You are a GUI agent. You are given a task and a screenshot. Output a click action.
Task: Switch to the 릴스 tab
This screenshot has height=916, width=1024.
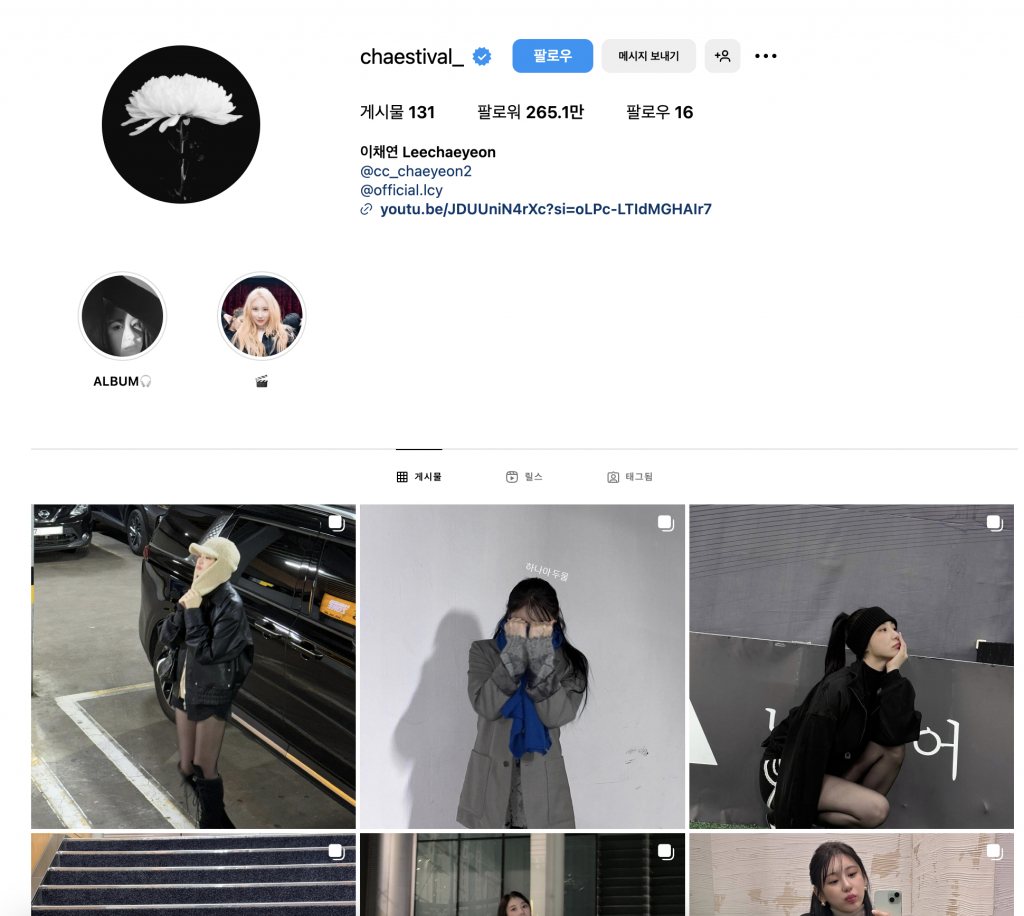pyautogui.click(x=524, y=477)
